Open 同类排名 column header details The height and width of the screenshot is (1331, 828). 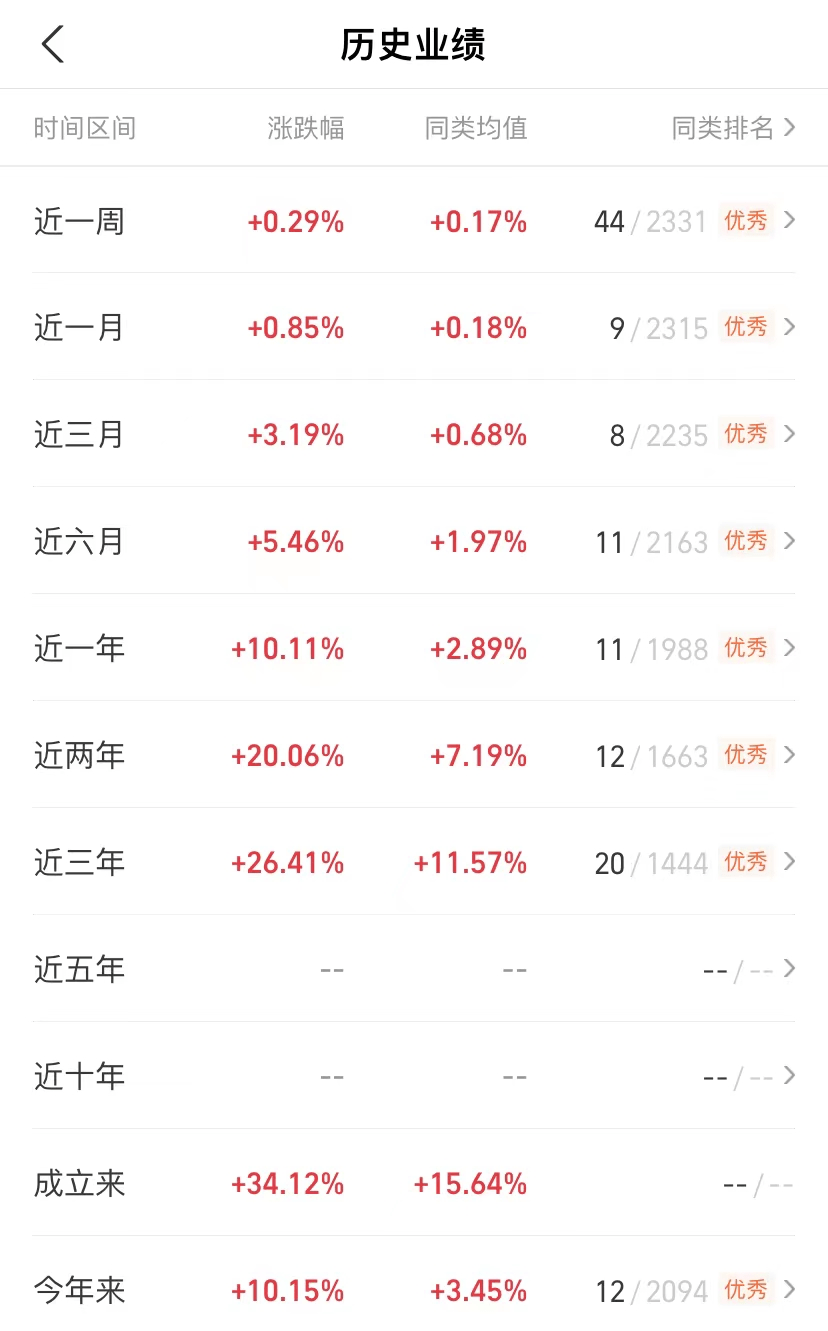tap(733, 128)
